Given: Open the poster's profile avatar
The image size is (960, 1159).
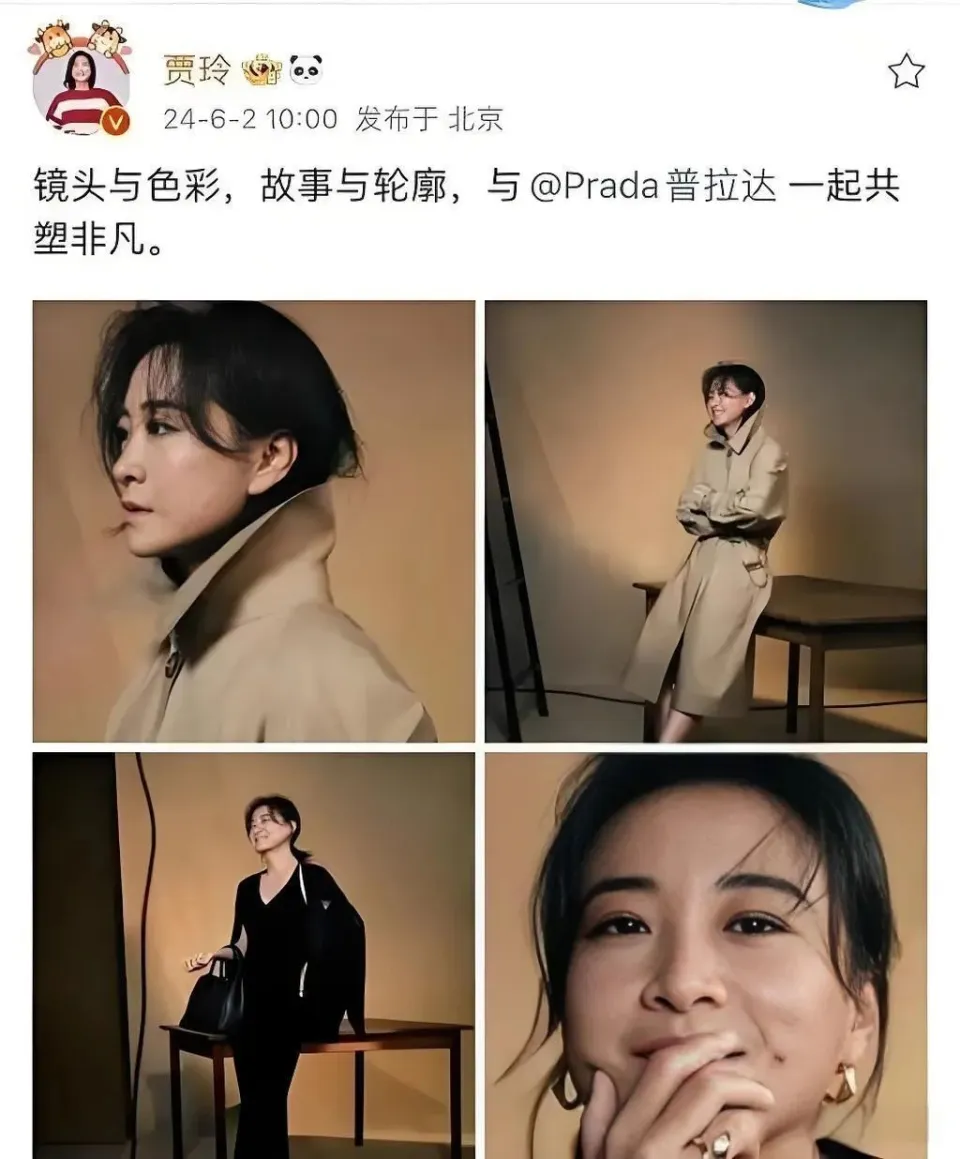Looking at the screenshot, I should coord(81,91).
